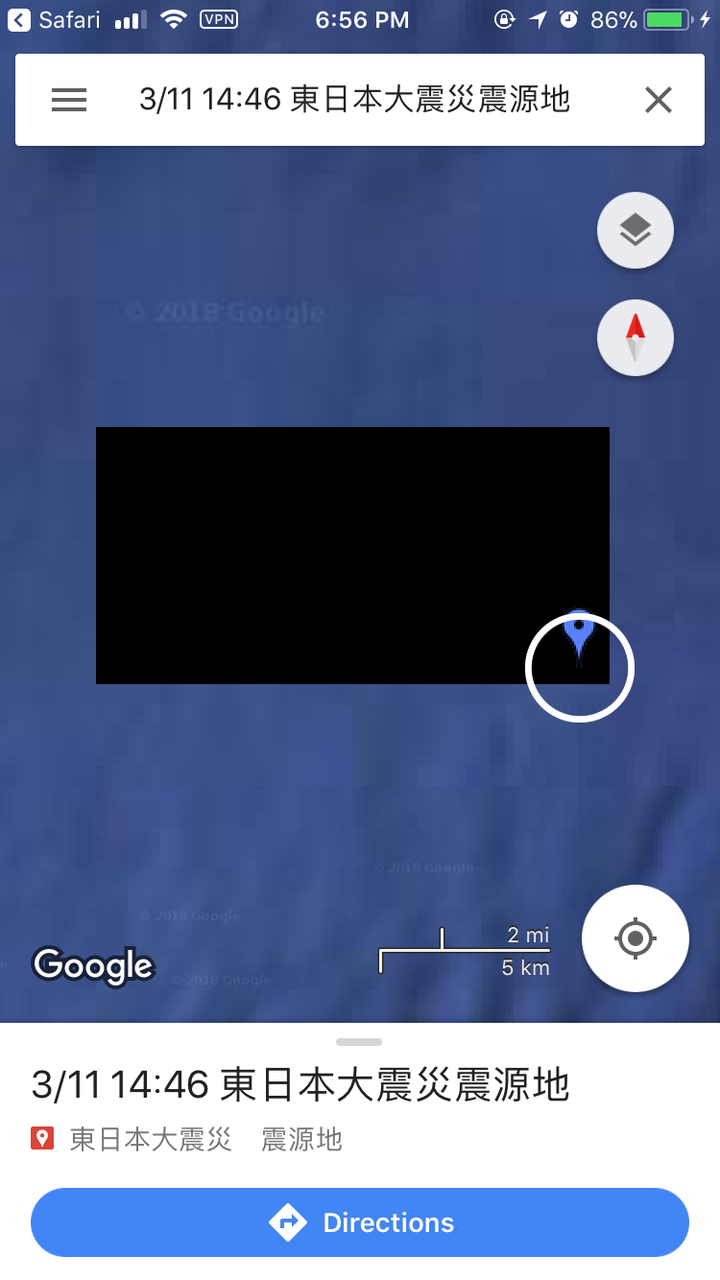The width and height of the screenshot is (720, 1280).
Task: Clear the search with the X
Action: pyautogui.click(x=658, y=100)
